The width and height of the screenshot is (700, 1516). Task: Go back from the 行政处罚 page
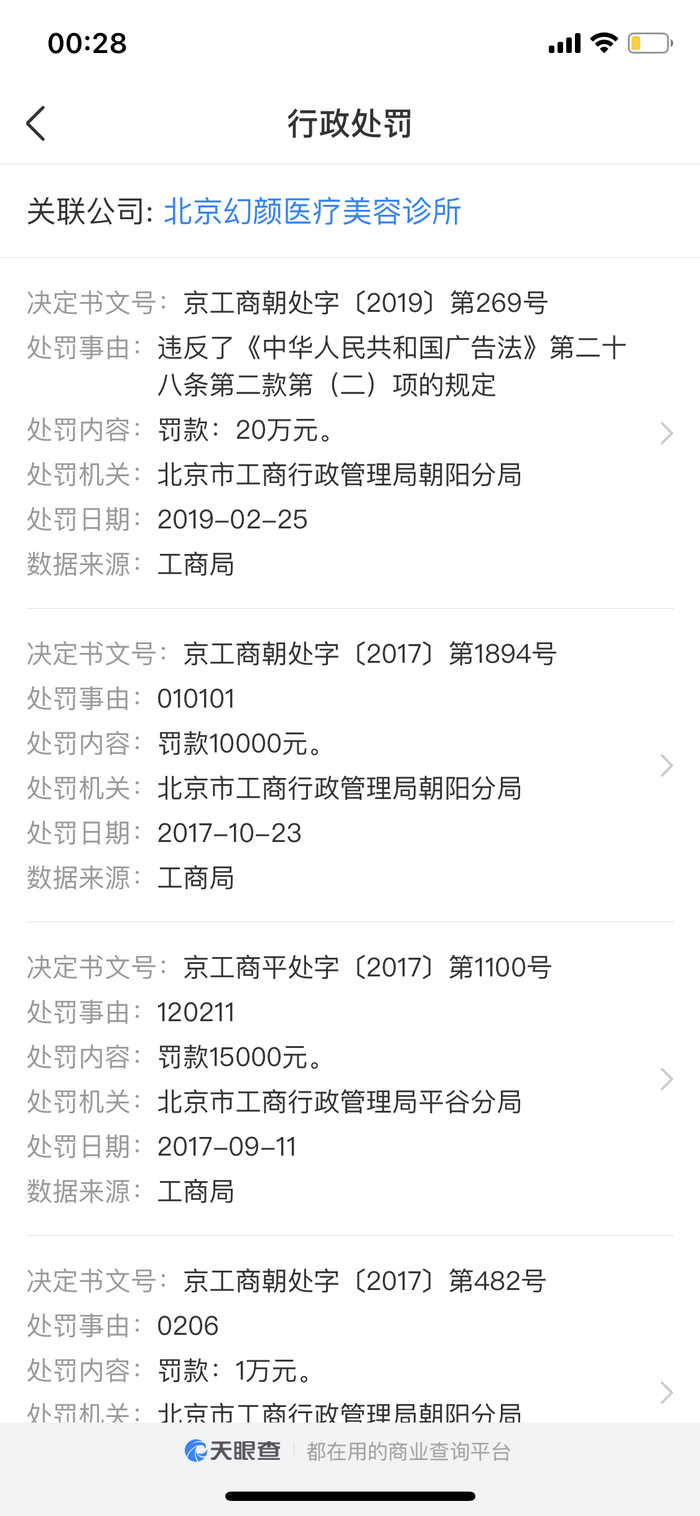(36, 124)
